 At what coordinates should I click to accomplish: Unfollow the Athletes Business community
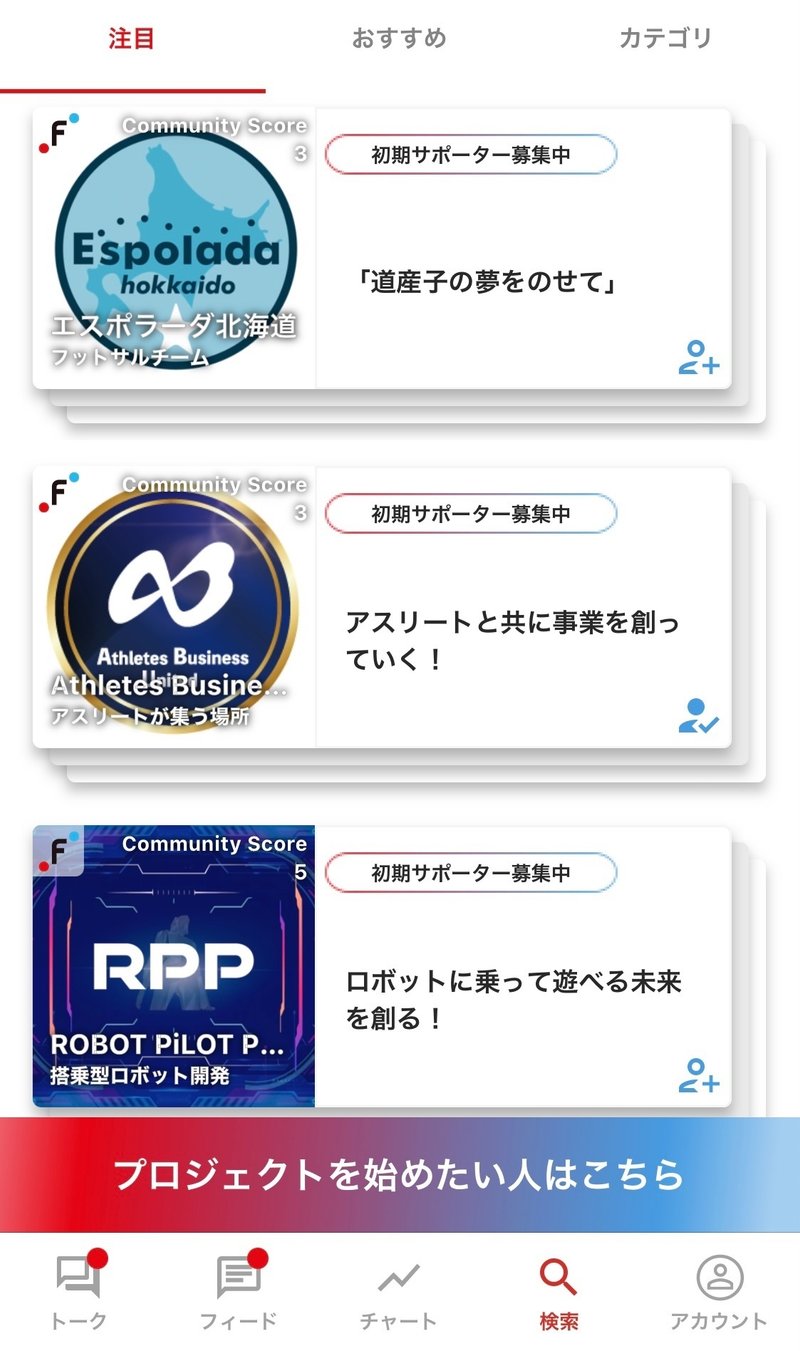[x=698, y=716]
